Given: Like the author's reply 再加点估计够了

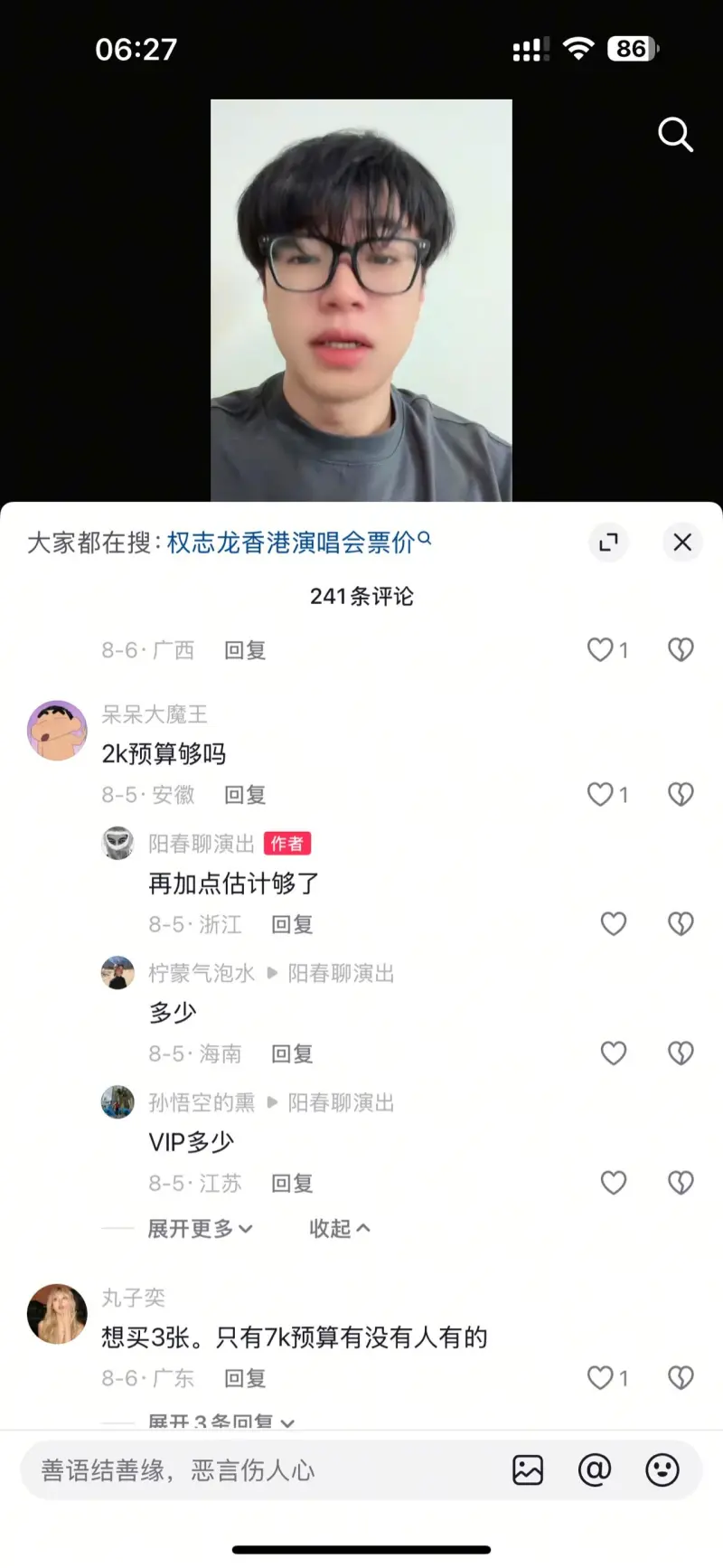Looking at the screenshot, I should tap(614, 923).
